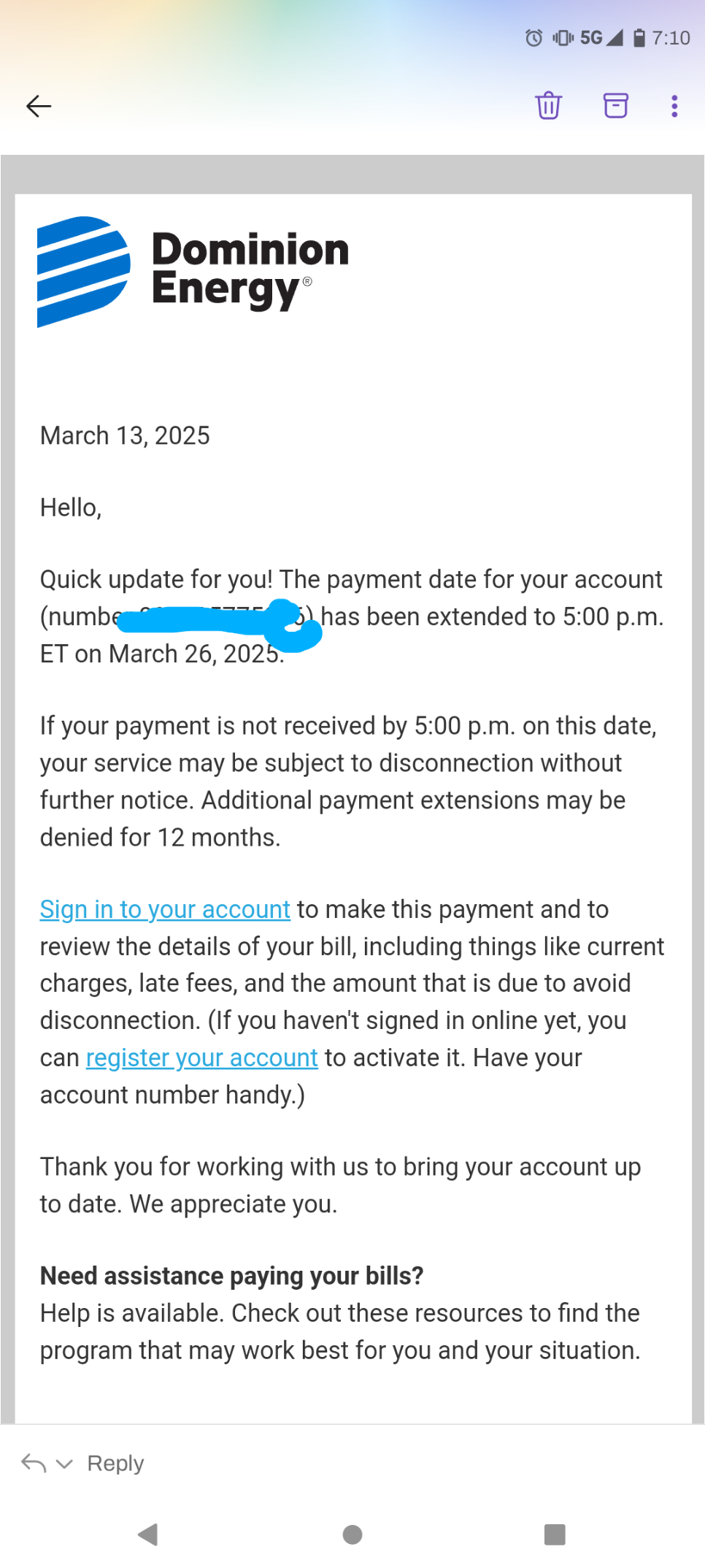Open recent apps from navigation bar
The width and height of the screenshot is (705, 1568).
point(555,1534)
